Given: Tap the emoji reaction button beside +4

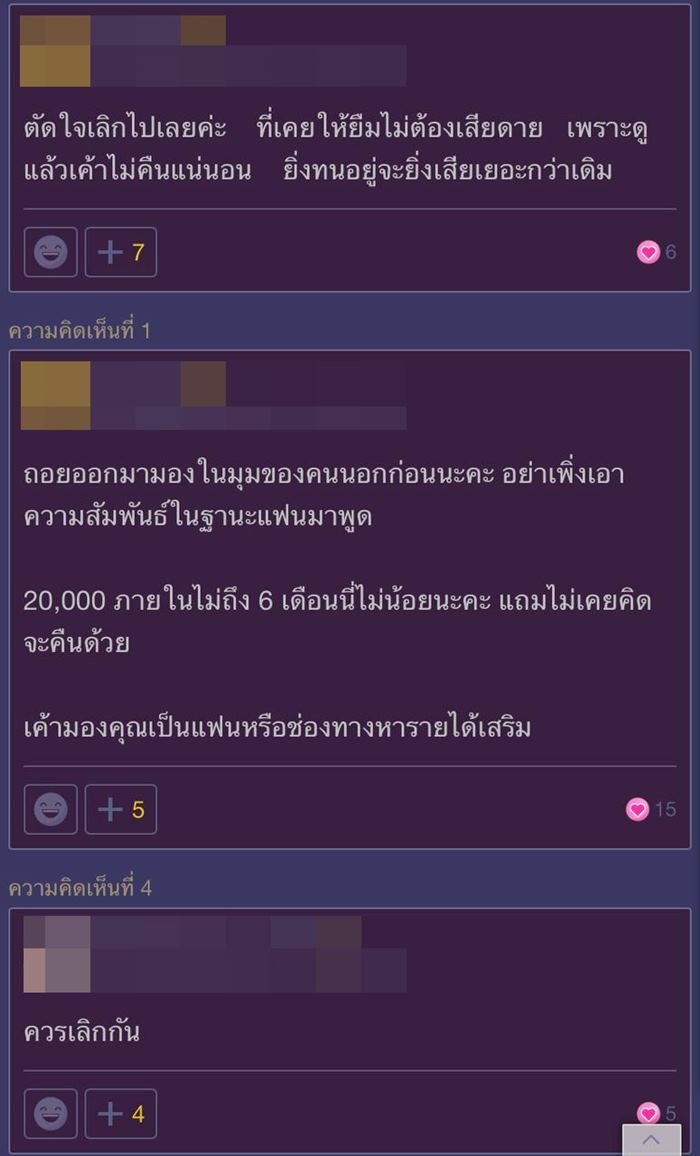Looking at the screenshot, I should click(51, 1113).
